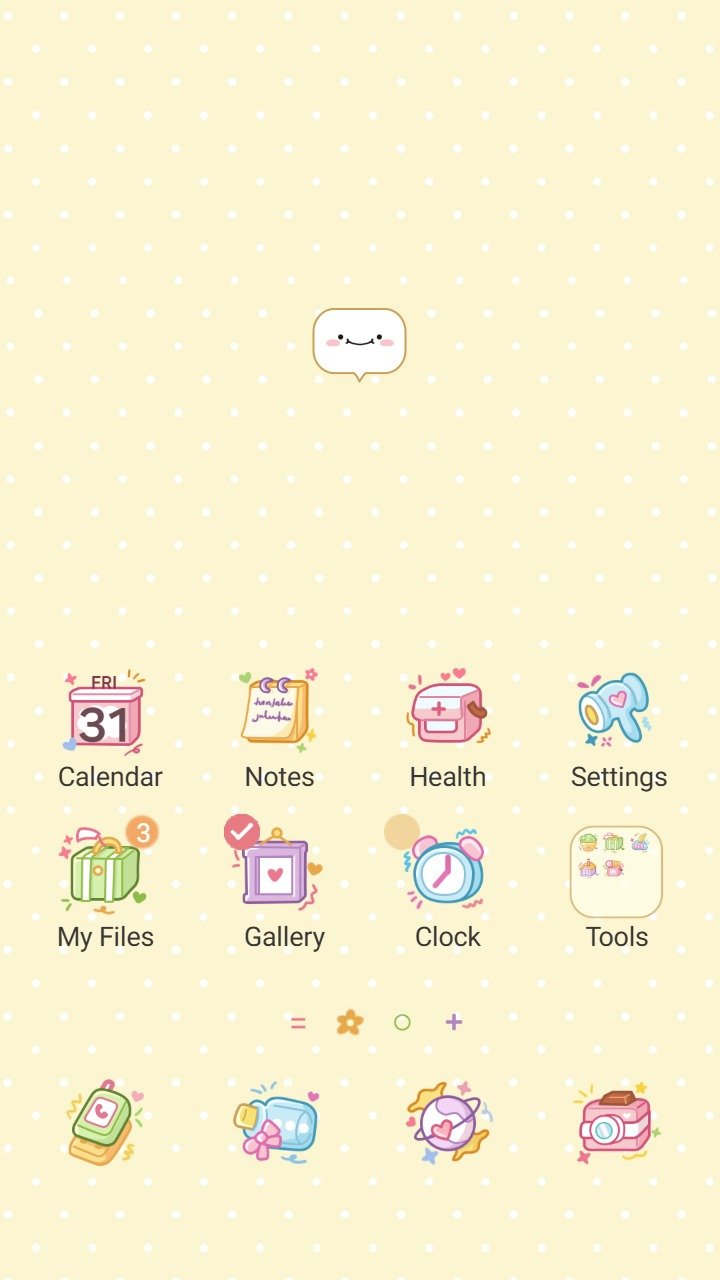
Task: Open the Camera from the dock
Action: (x=616, y=1124)
